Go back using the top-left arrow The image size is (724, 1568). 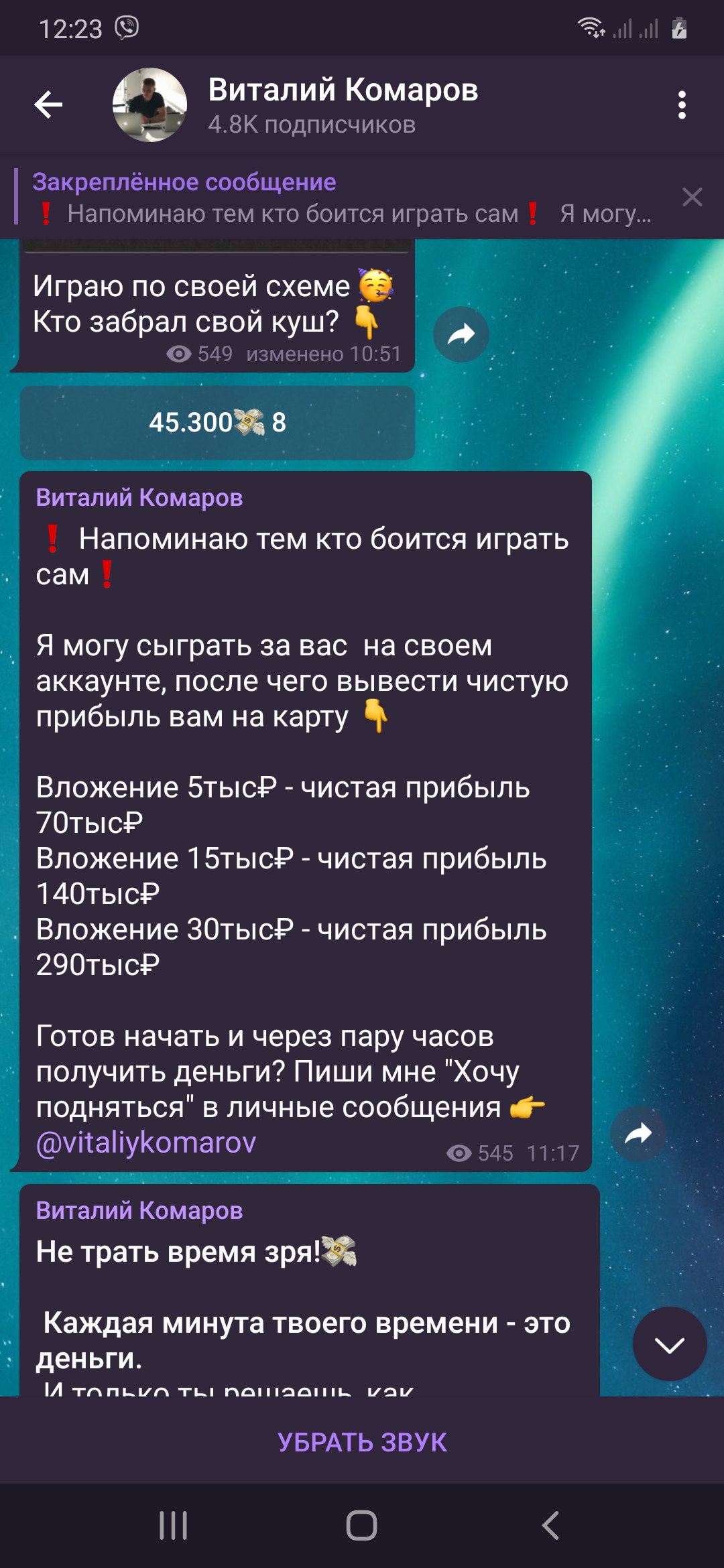tap(48, 105)
